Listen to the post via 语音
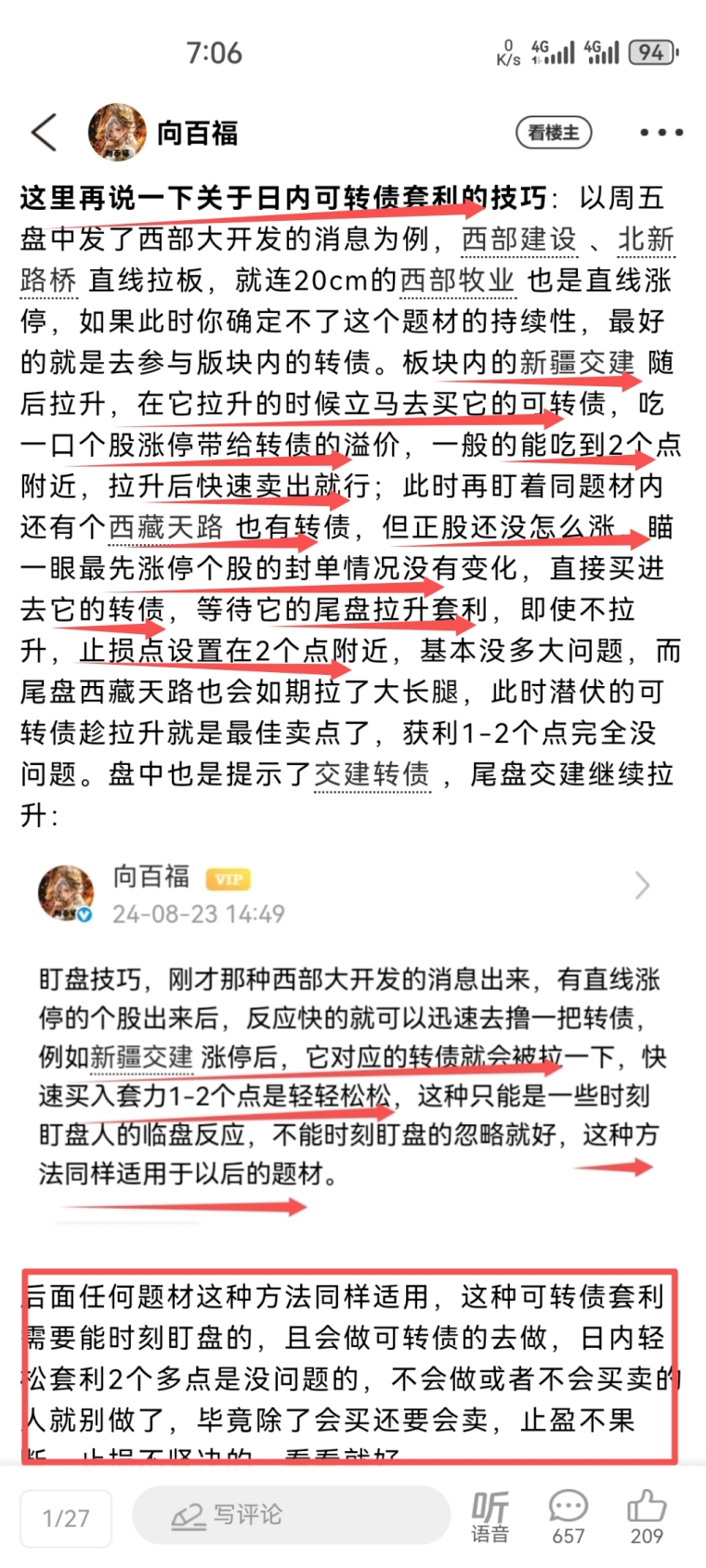Screen dimensions: 706x1568 point(490,1517)
